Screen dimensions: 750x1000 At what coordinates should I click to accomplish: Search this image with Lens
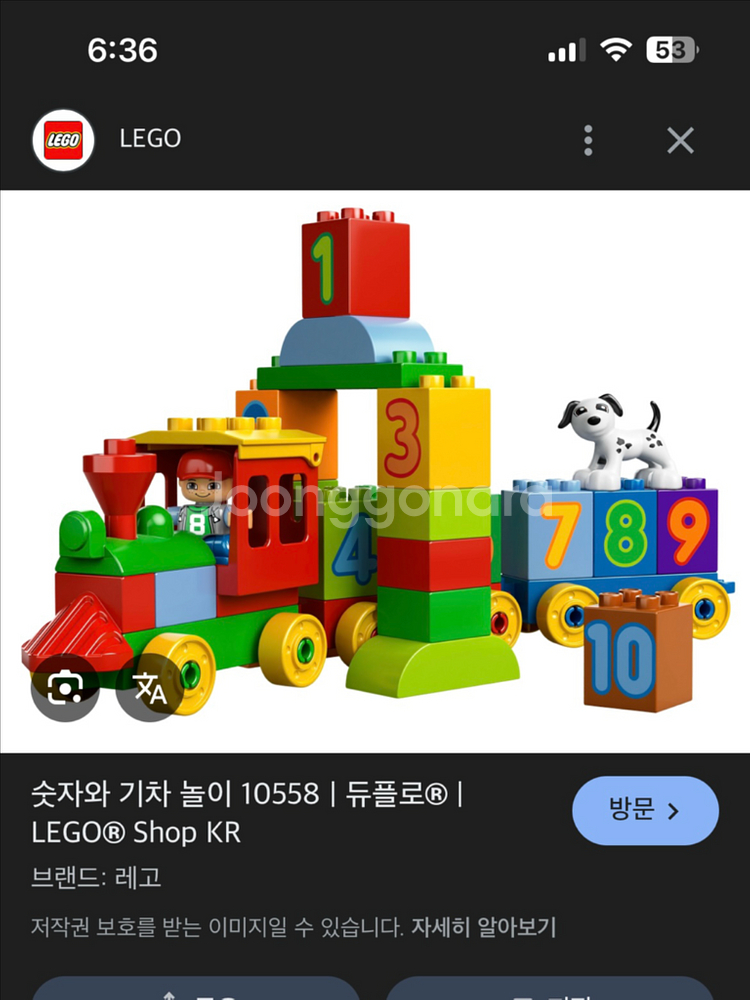pos(65,688)
